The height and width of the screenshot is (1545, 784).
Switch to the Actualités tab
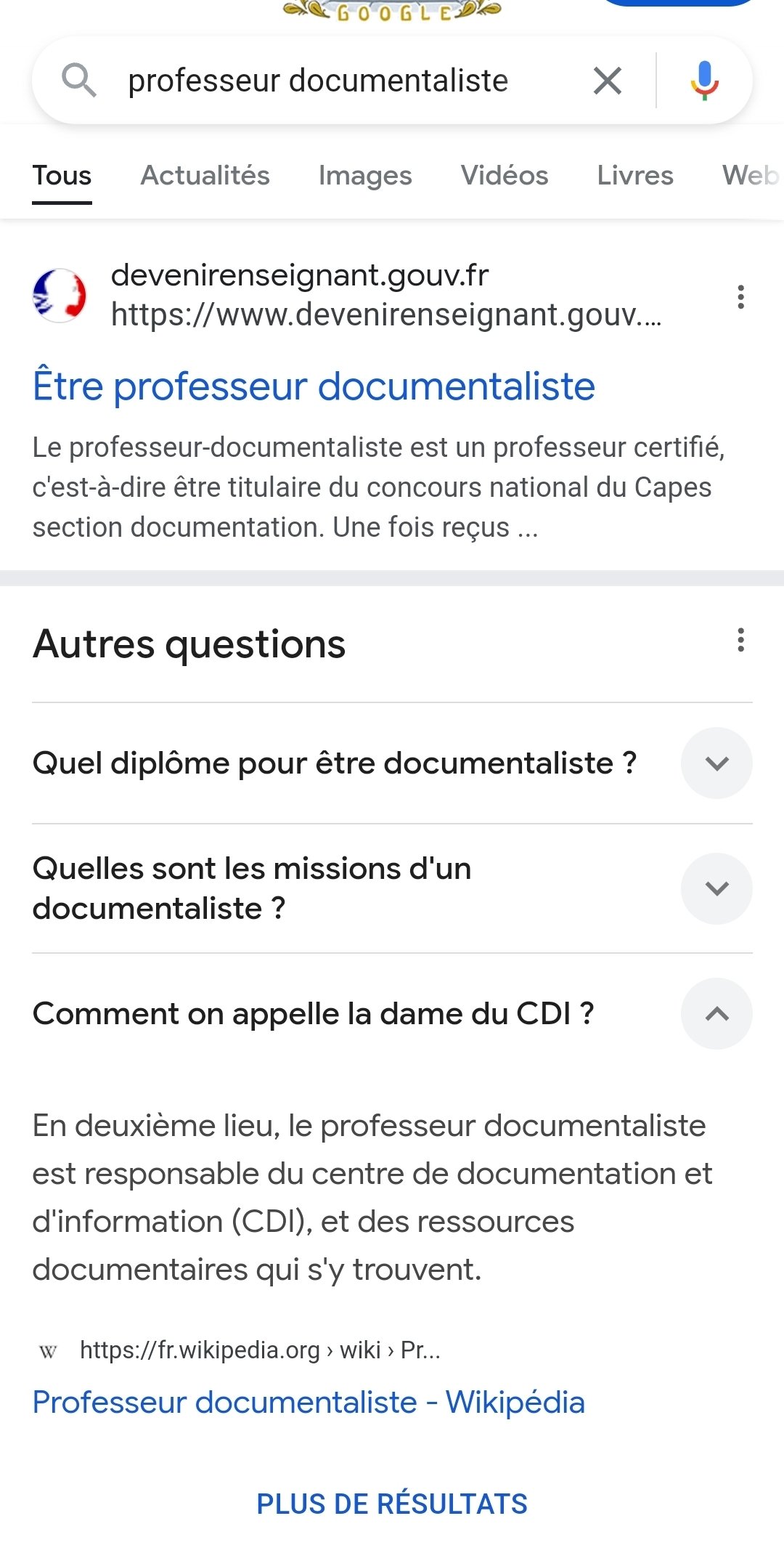point(205,176)
